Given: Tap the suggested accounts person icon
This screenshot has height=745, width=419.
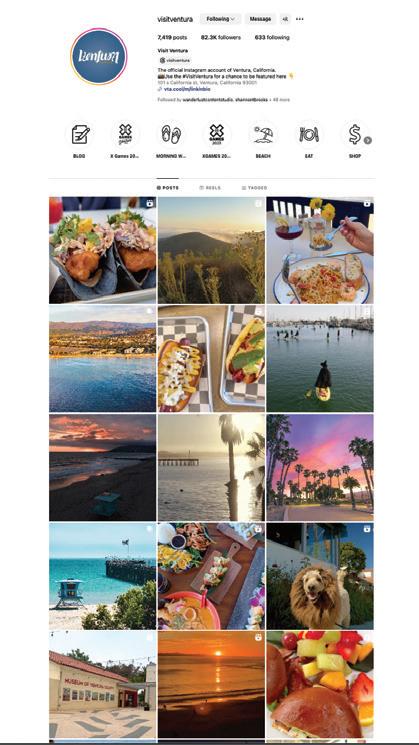Looking at the screenshot, I should pos(285,19).
